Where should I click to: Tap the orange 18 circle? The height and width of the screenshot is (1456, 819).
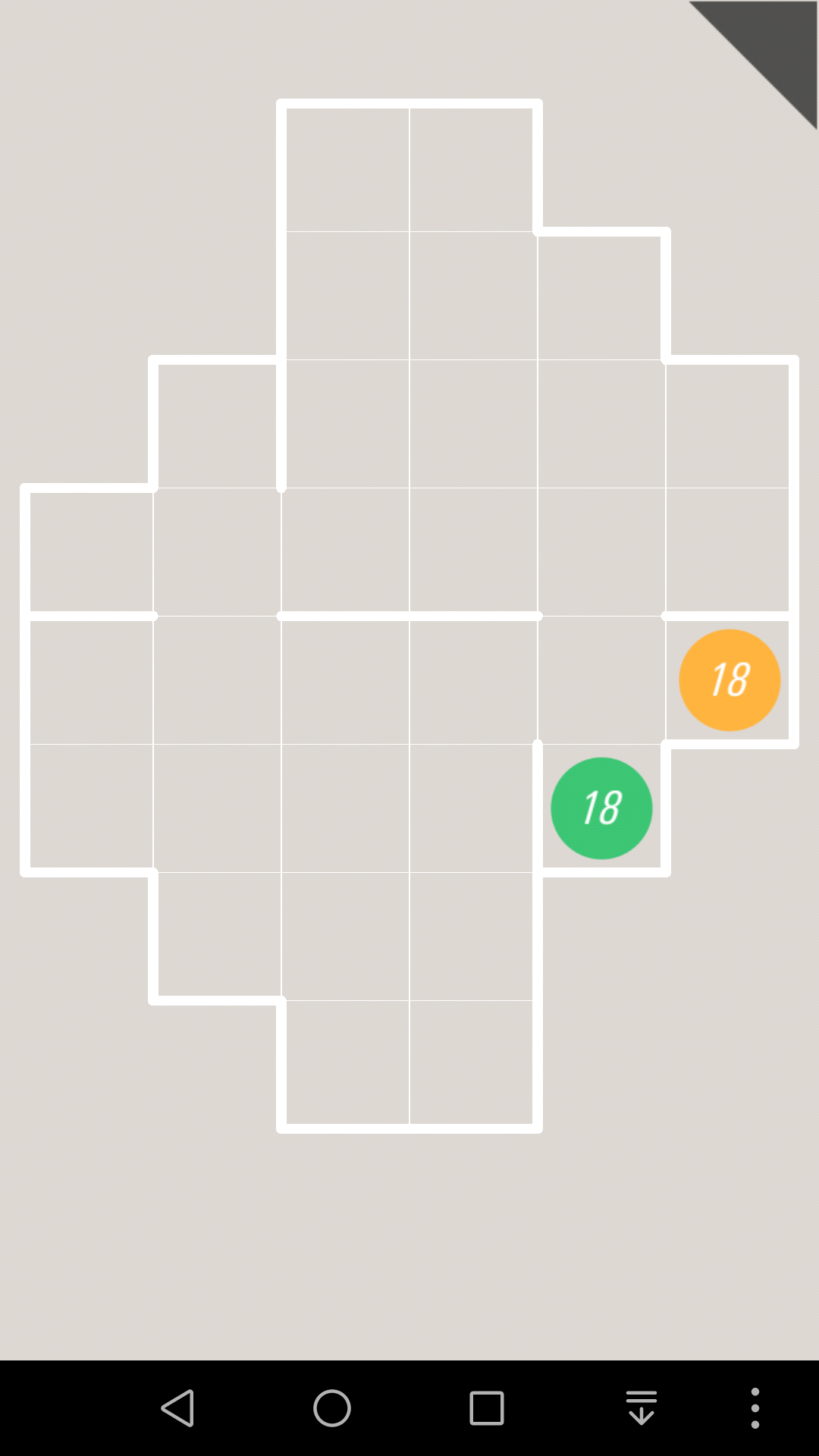pyautogui.click(x=730, y=680)
